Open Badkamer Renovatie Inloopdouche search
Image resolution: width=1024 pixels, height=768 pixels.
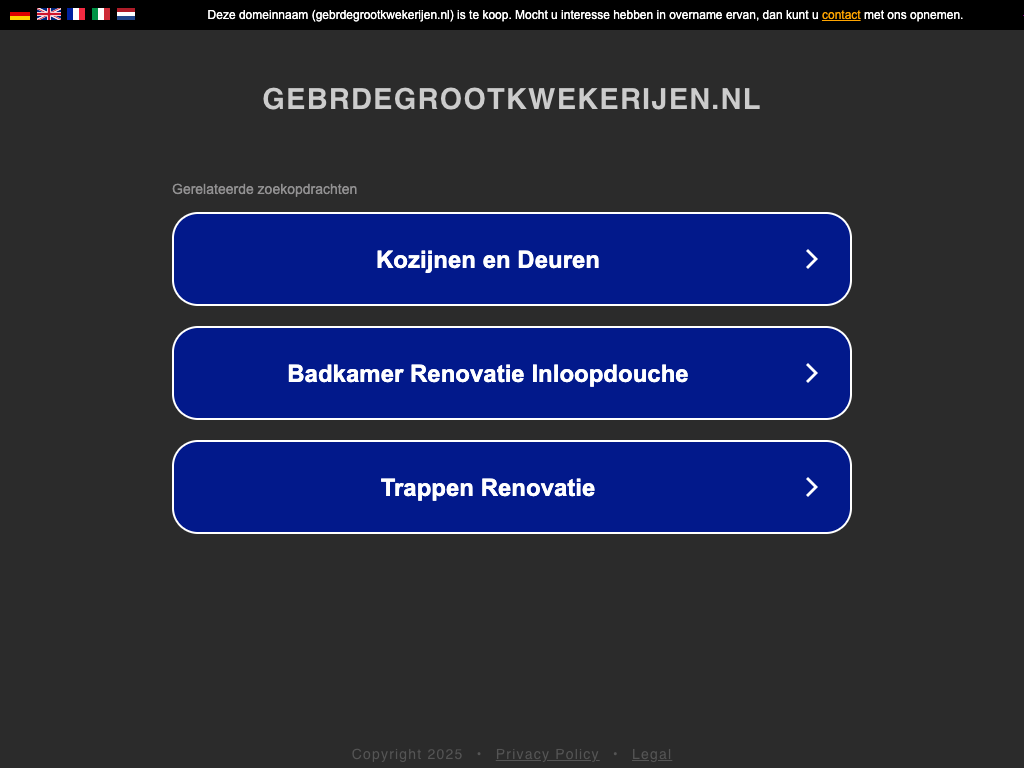[x=512, y=373]
